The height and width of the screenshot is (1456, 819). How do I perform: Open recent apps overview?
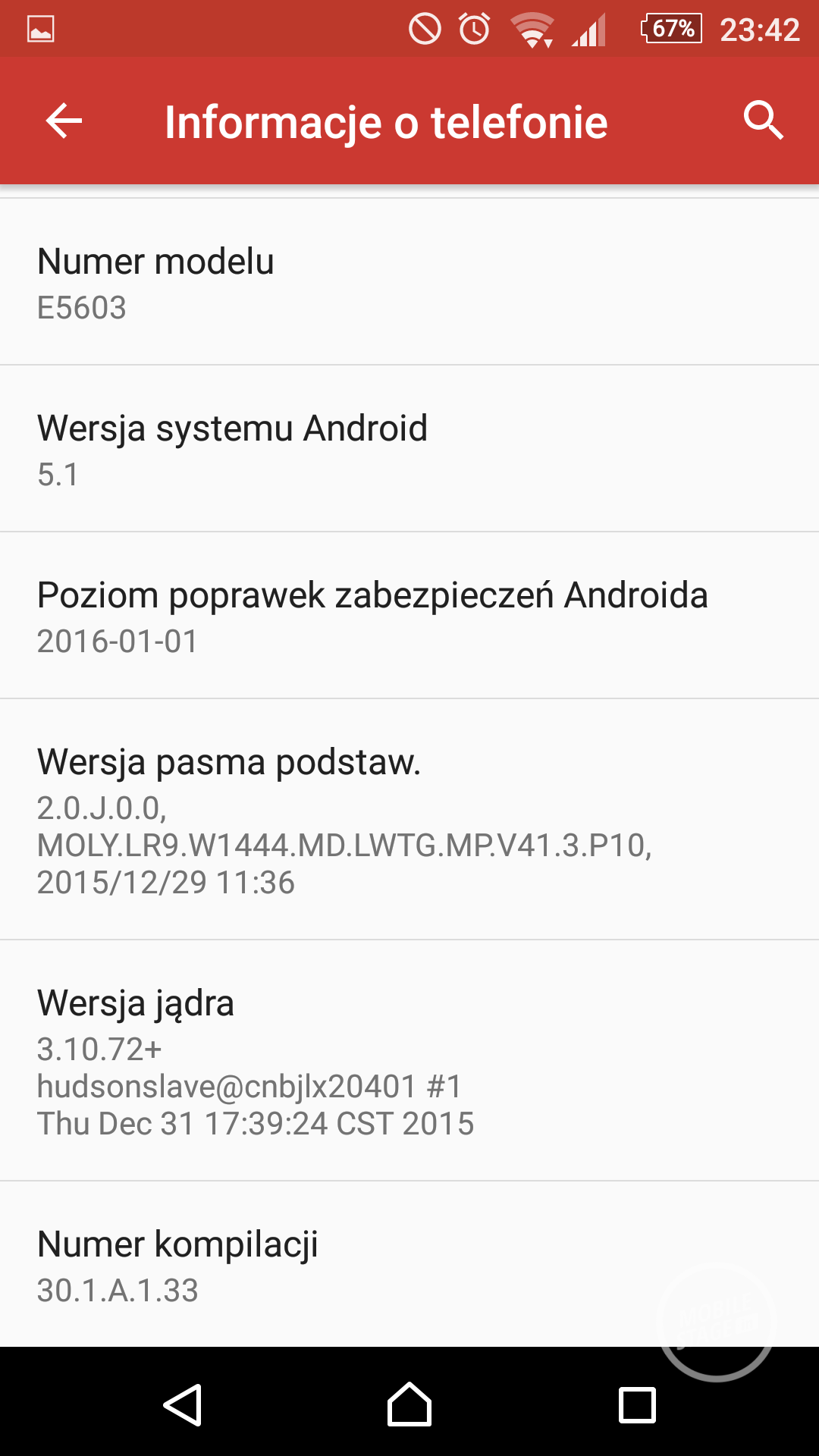click(x=637, y=1404)
